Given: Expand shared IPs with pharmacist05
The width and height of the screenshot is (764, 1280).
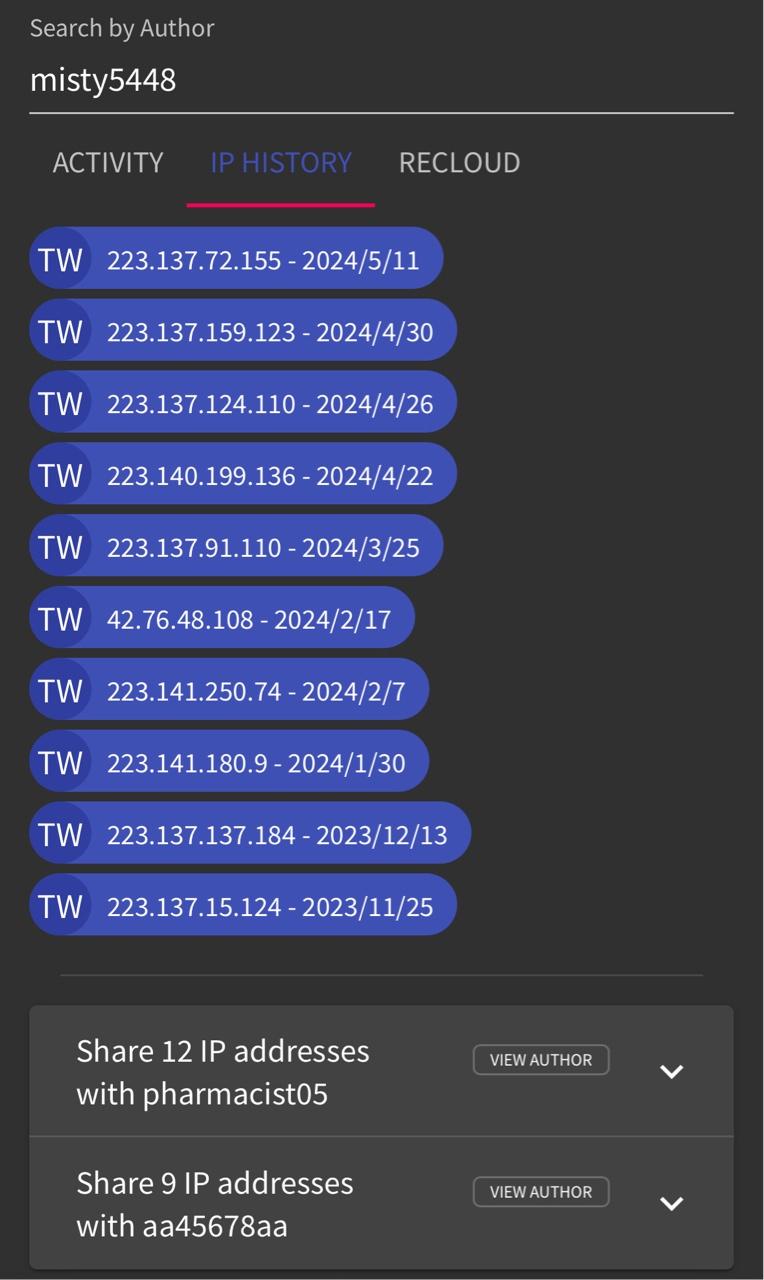Looking at the screenshot, I should (x=671, y=1072).
